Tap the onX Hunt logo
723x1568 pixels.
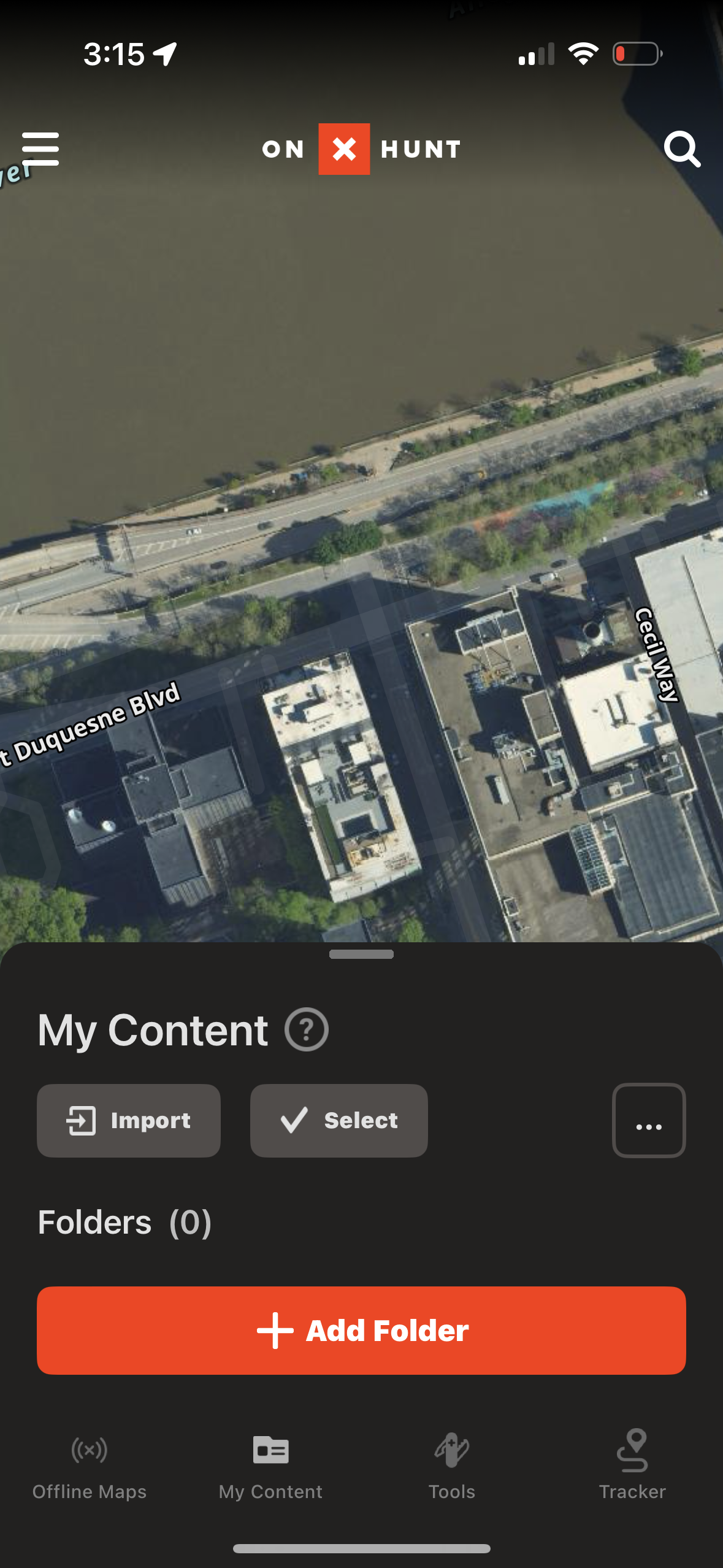pos(361,148)
